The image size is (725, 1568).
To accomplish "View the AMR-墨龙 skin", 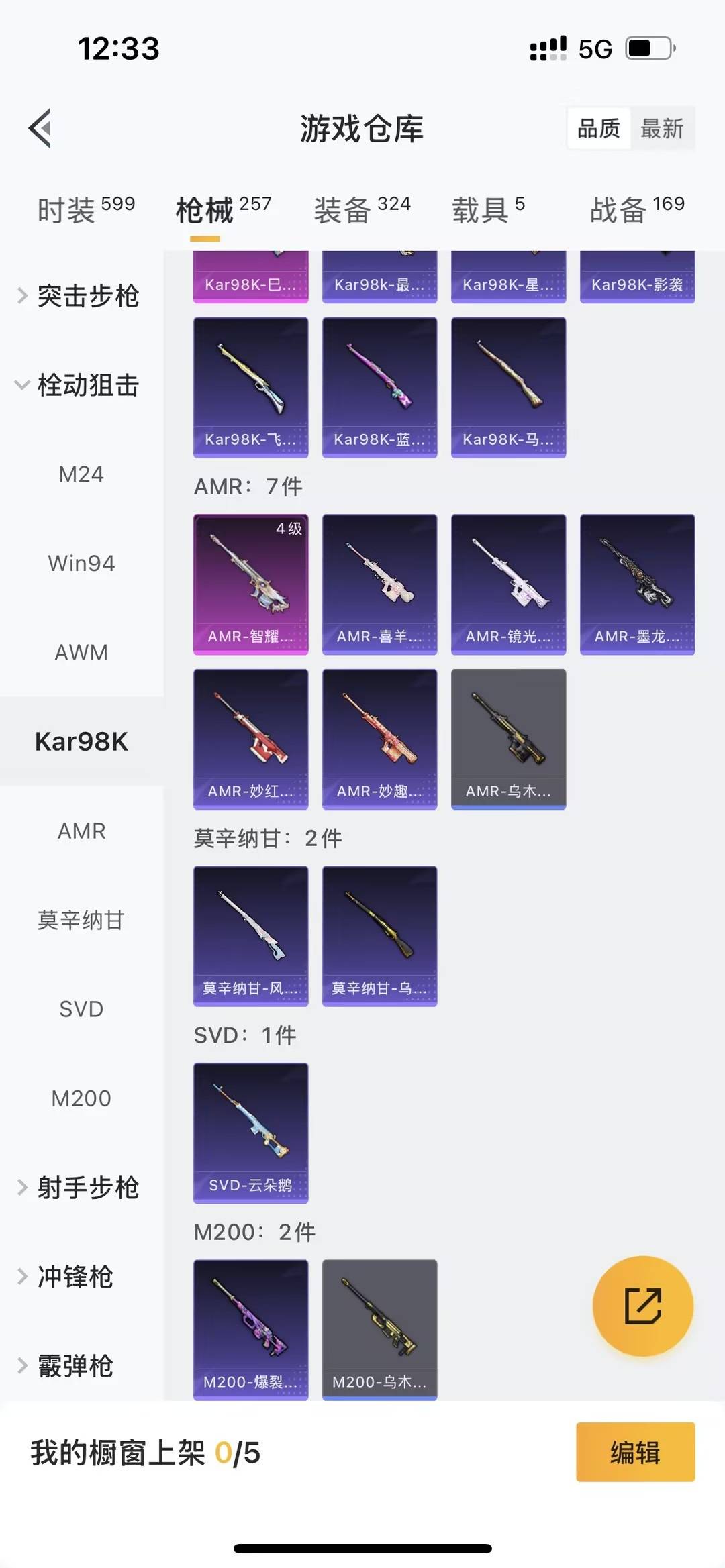I will click(637, 584).
